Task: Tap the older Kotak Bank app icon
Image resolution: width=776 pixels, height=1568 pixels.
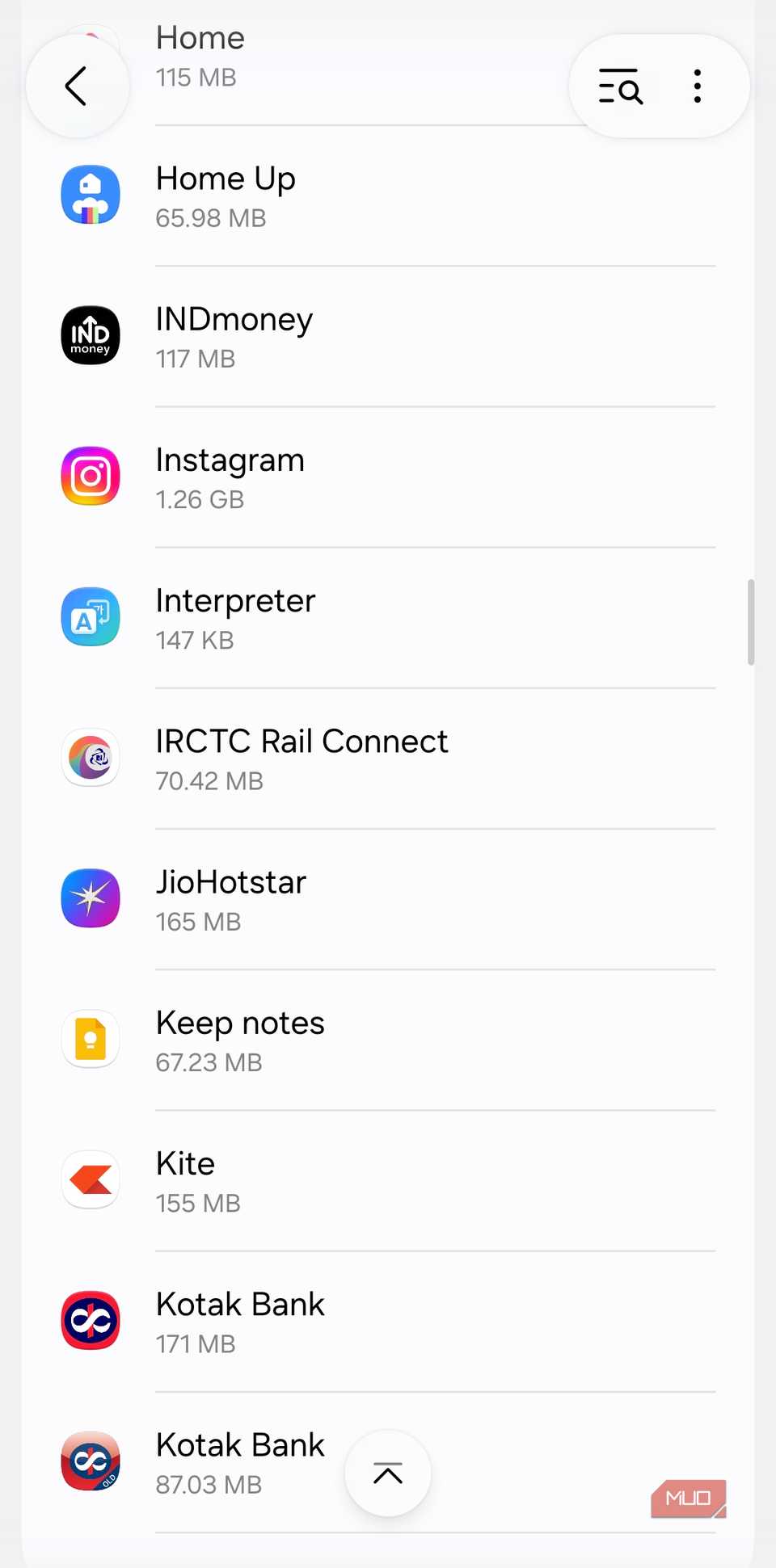Action: click(x=91, y=1461)
